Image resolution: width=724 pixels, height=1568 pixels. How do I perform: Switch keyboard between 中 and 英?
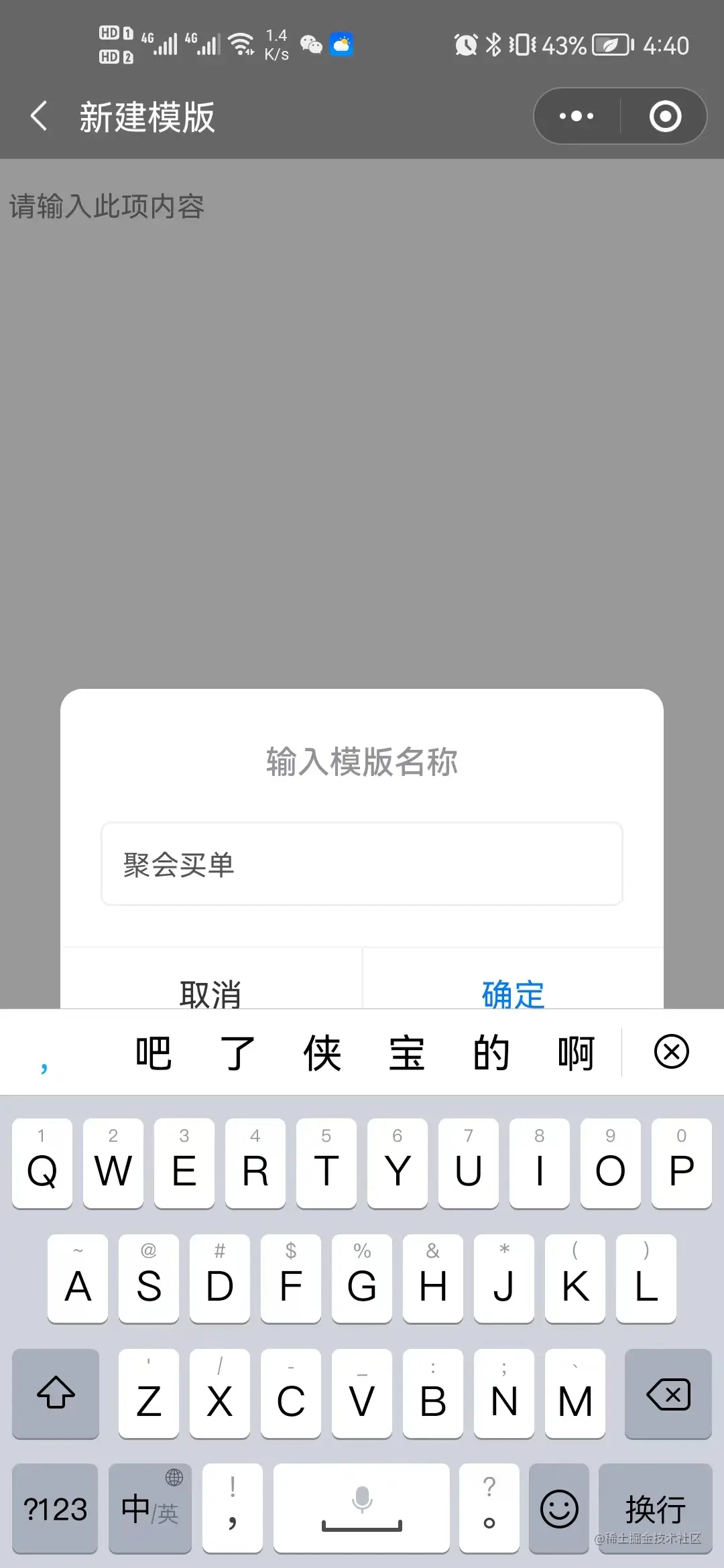click(x=149, y=1509)
